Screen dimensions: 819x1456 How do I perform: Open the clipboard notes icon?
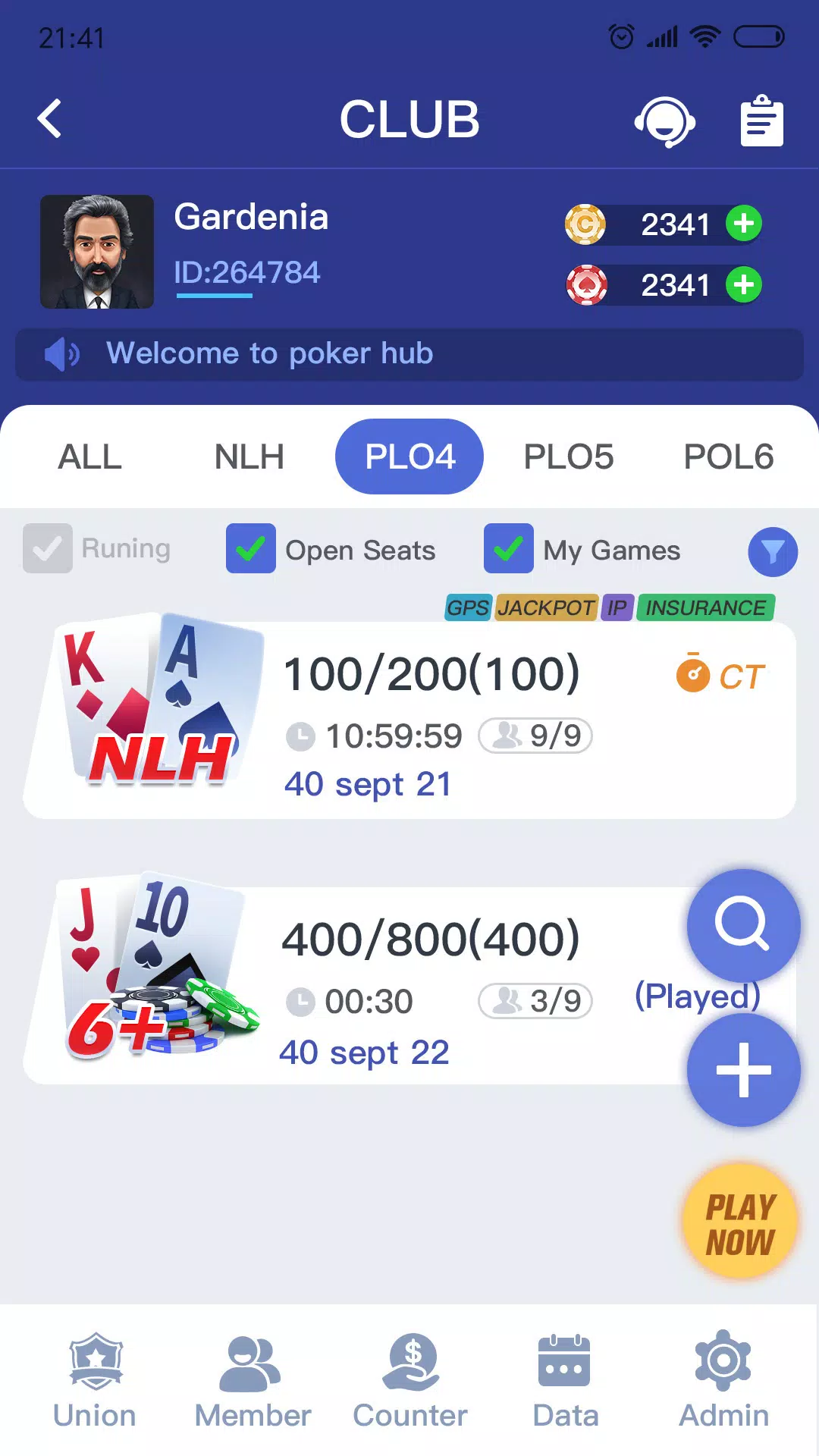coord(762,120)
